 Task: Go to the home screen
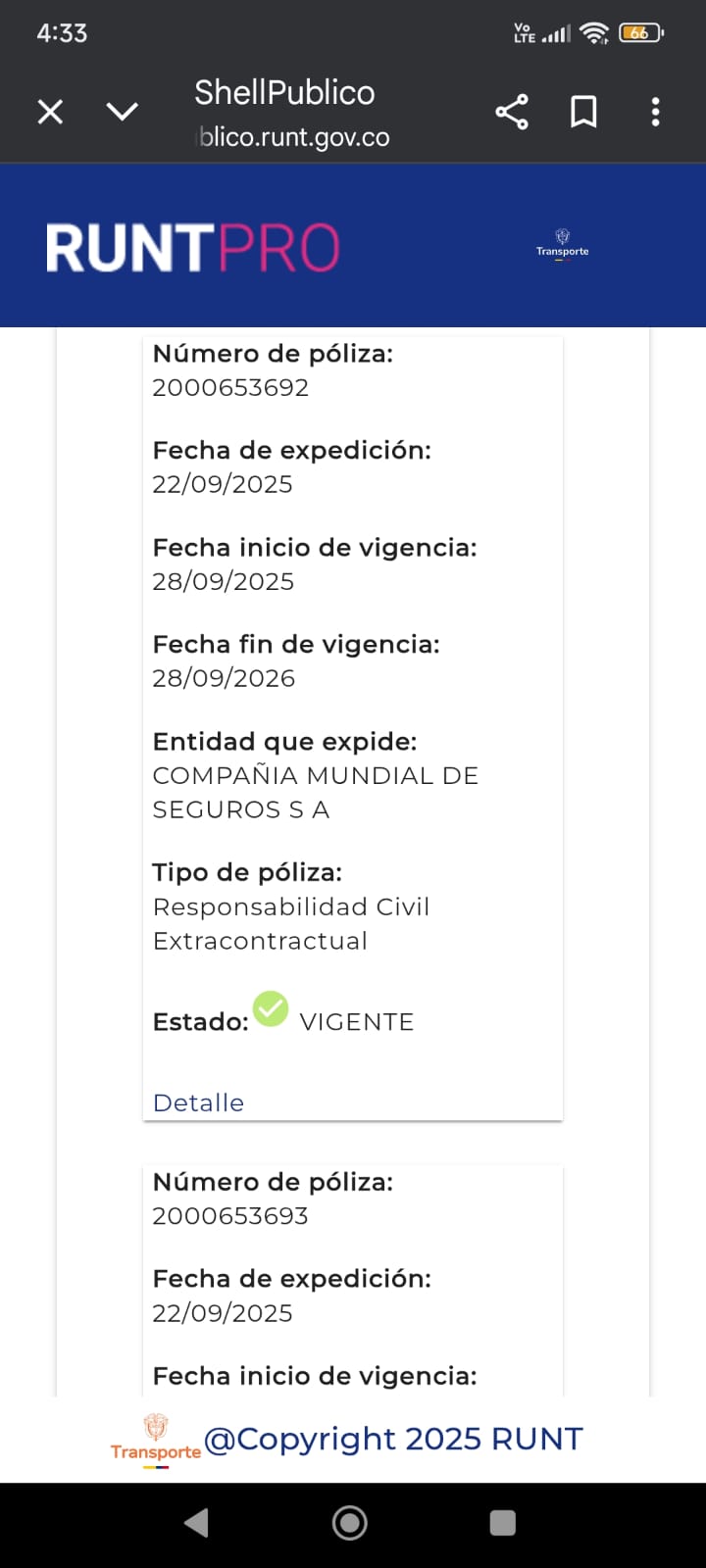tap(350, 1522)
